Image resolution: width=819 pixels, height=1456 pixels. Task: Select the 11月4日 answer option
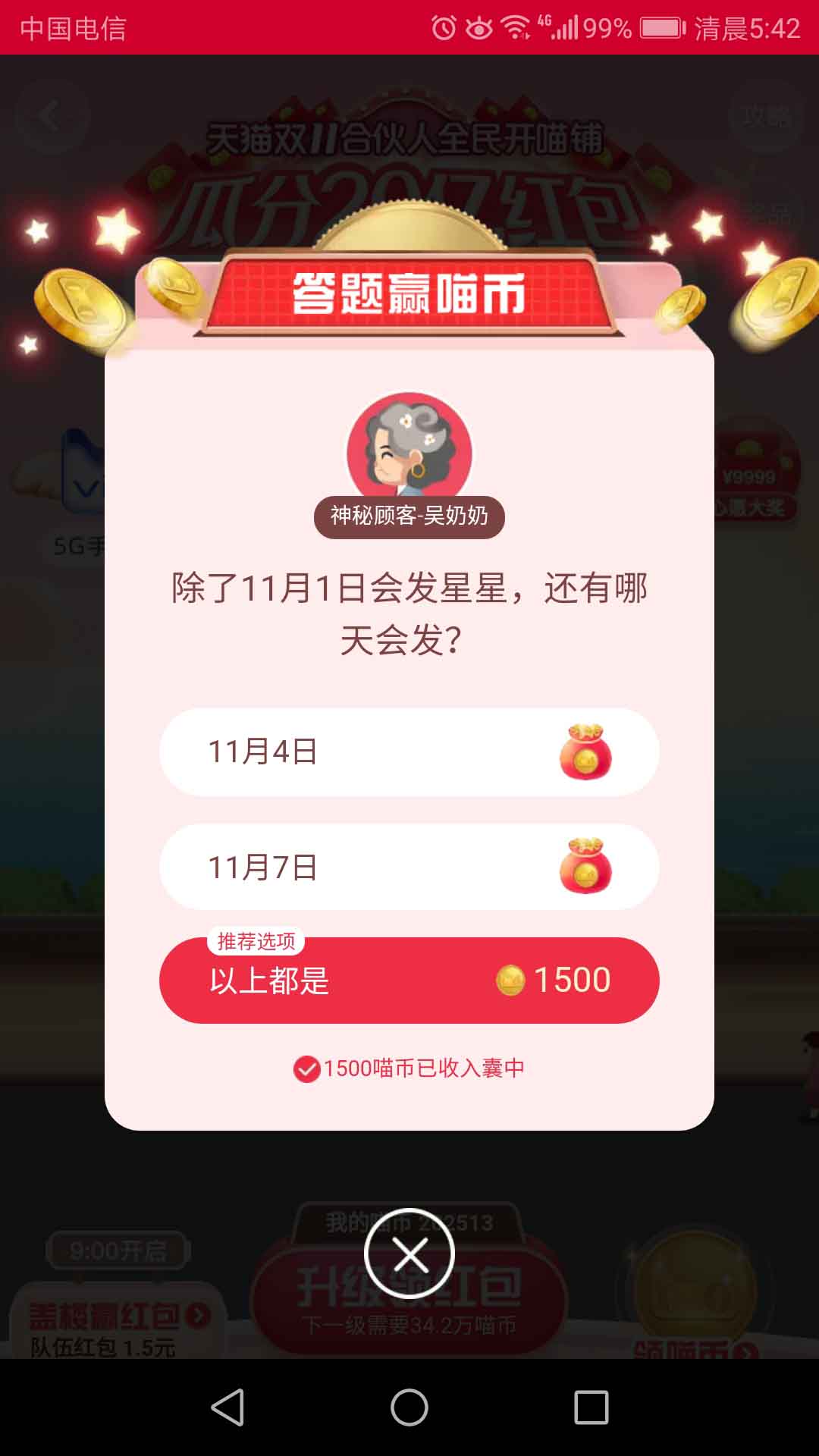click(x=409, y=752)
